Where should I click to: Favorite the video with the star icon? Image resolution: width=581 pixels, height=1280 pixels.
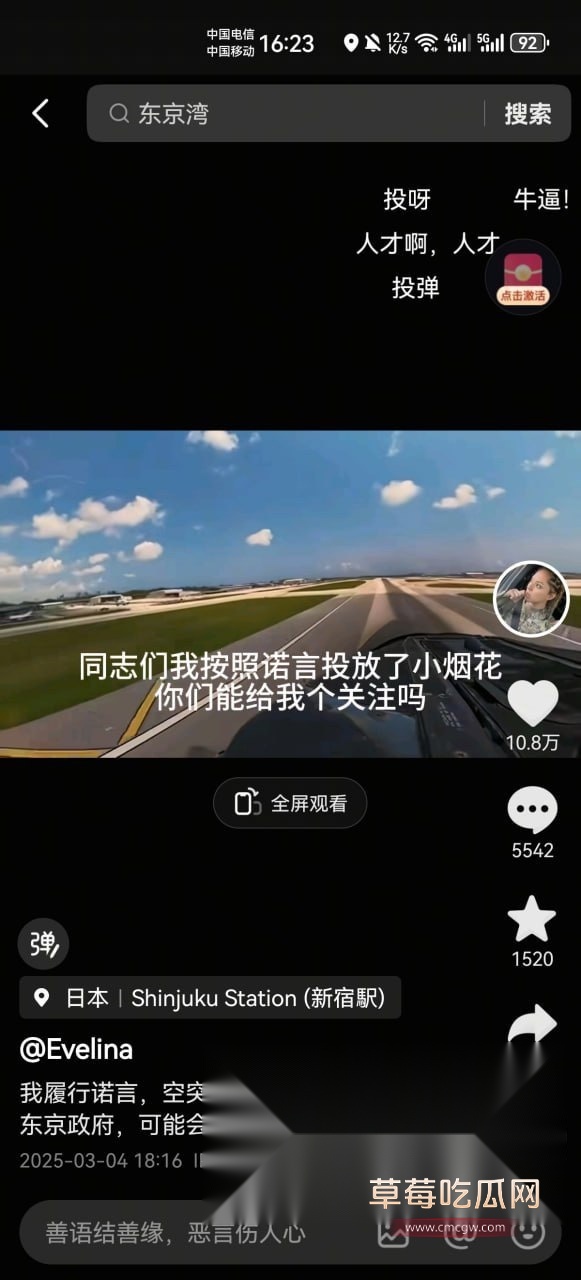(532, 919)
